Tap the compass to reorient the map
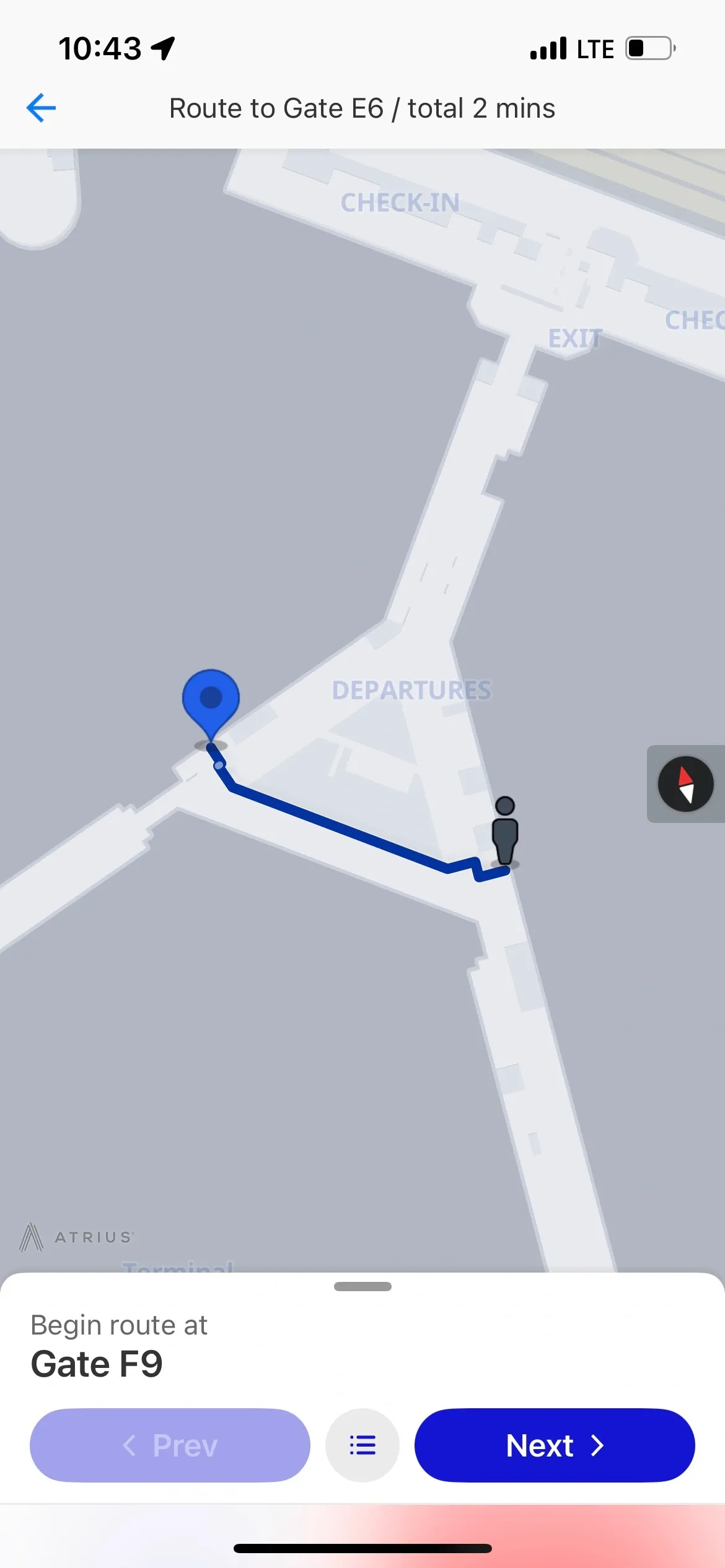Screen dimensions: 725x1568 [x=685, y=784]
